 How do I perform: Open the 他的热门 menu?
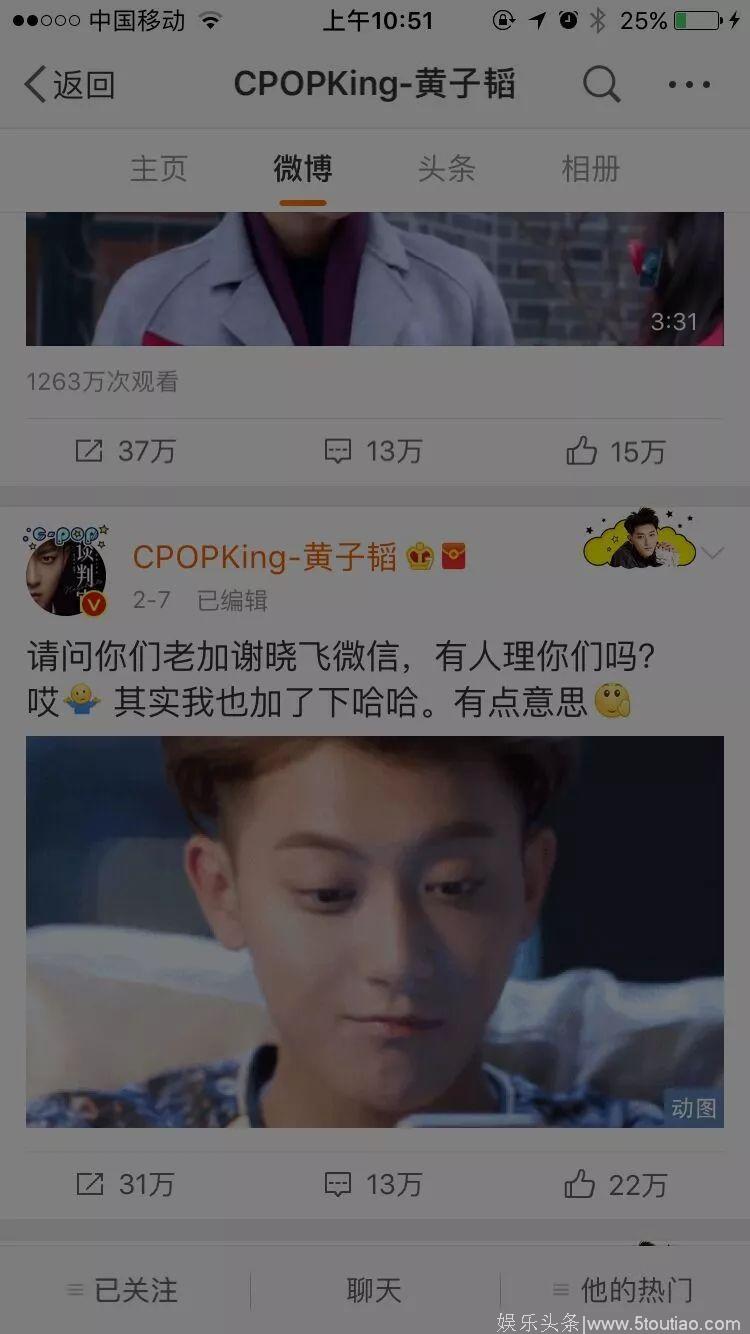point(624,1290)
